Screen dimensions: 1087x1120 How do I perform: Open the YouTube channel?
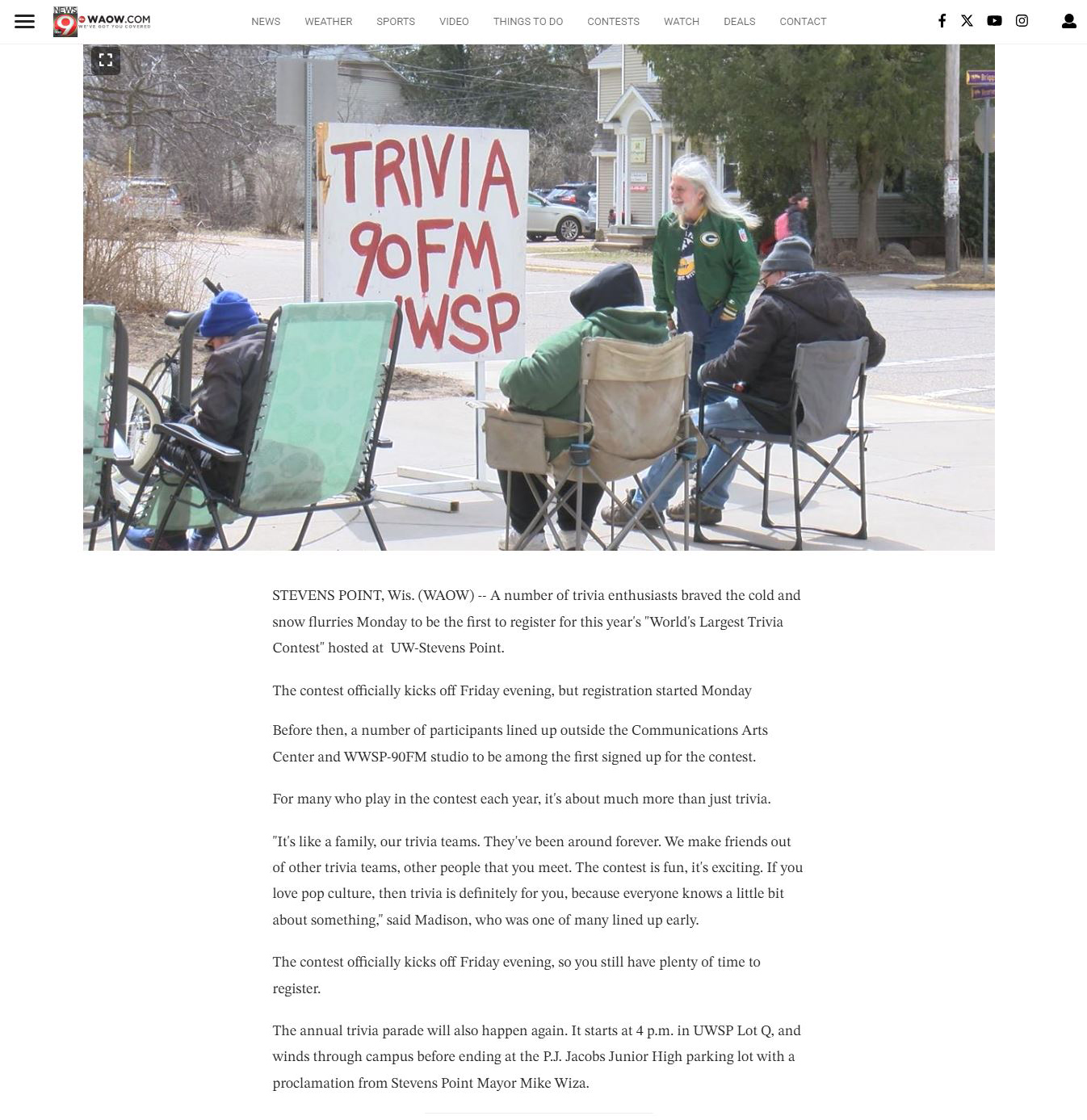[994, 21]
